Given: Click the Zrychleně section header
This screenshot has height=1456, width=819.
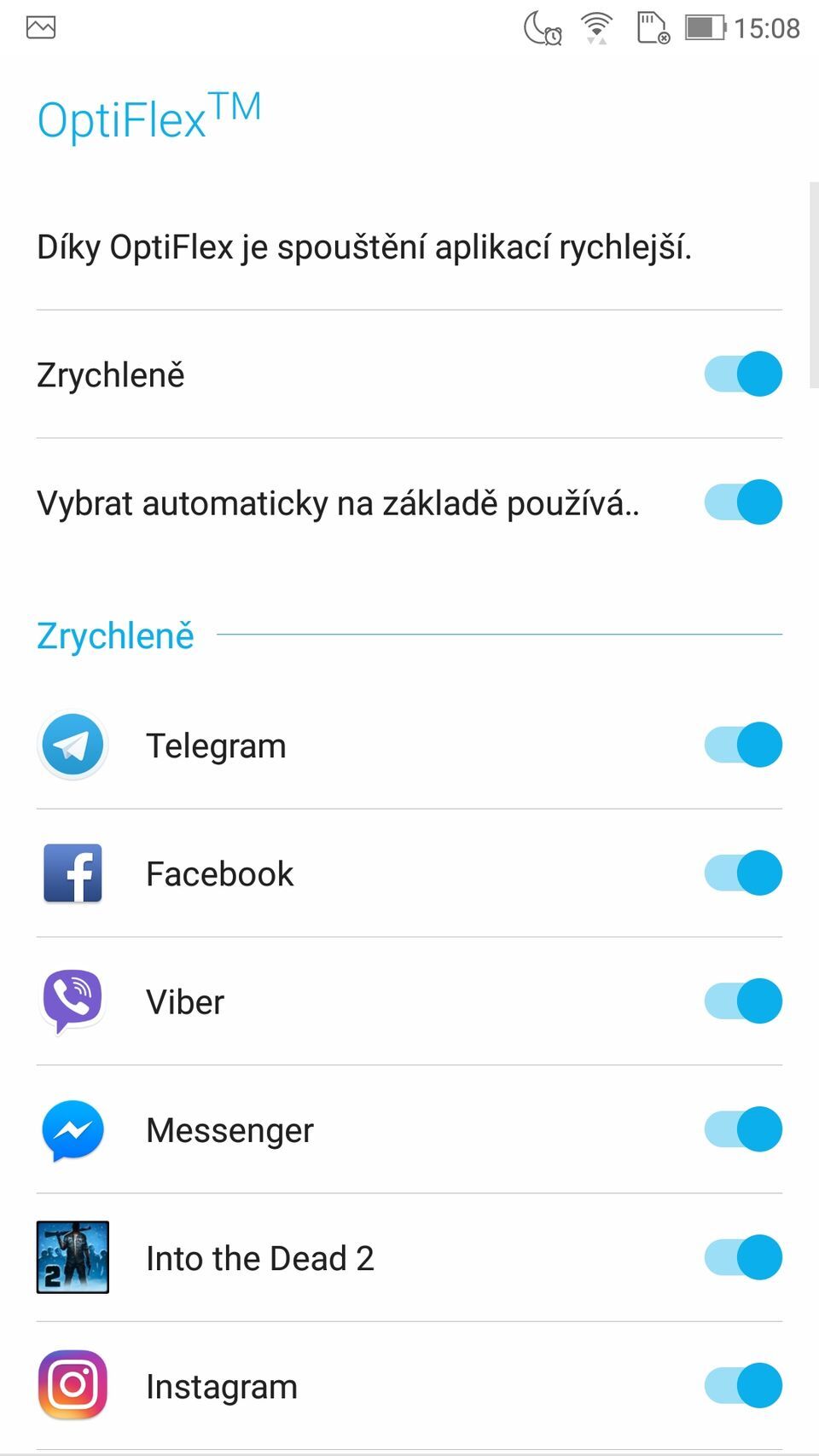Looking at the screenshot, I should pyautogui.click(x=114, y=635).
